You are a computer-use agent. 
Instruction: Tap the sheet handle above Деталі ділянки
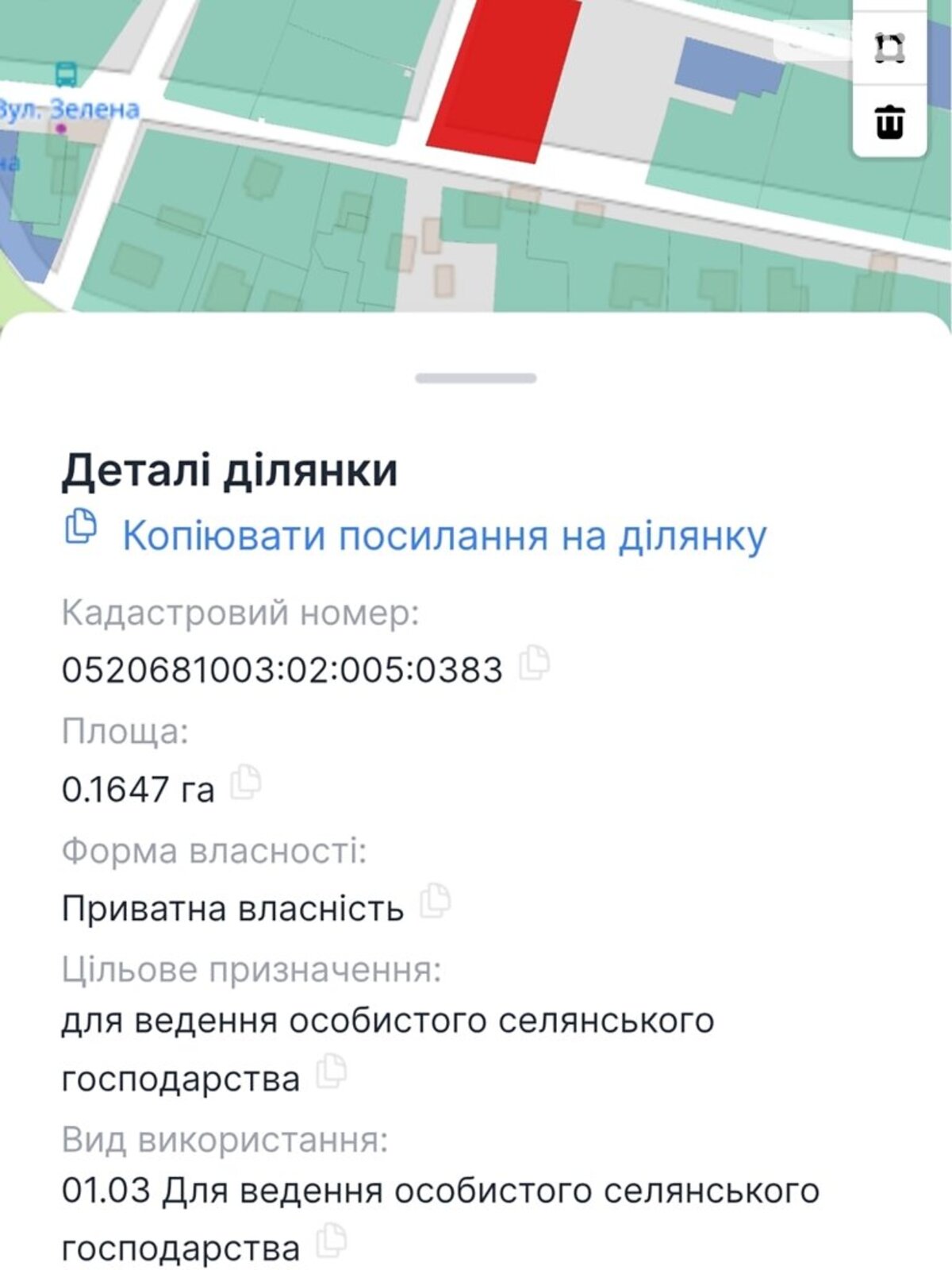coord(476,379)
